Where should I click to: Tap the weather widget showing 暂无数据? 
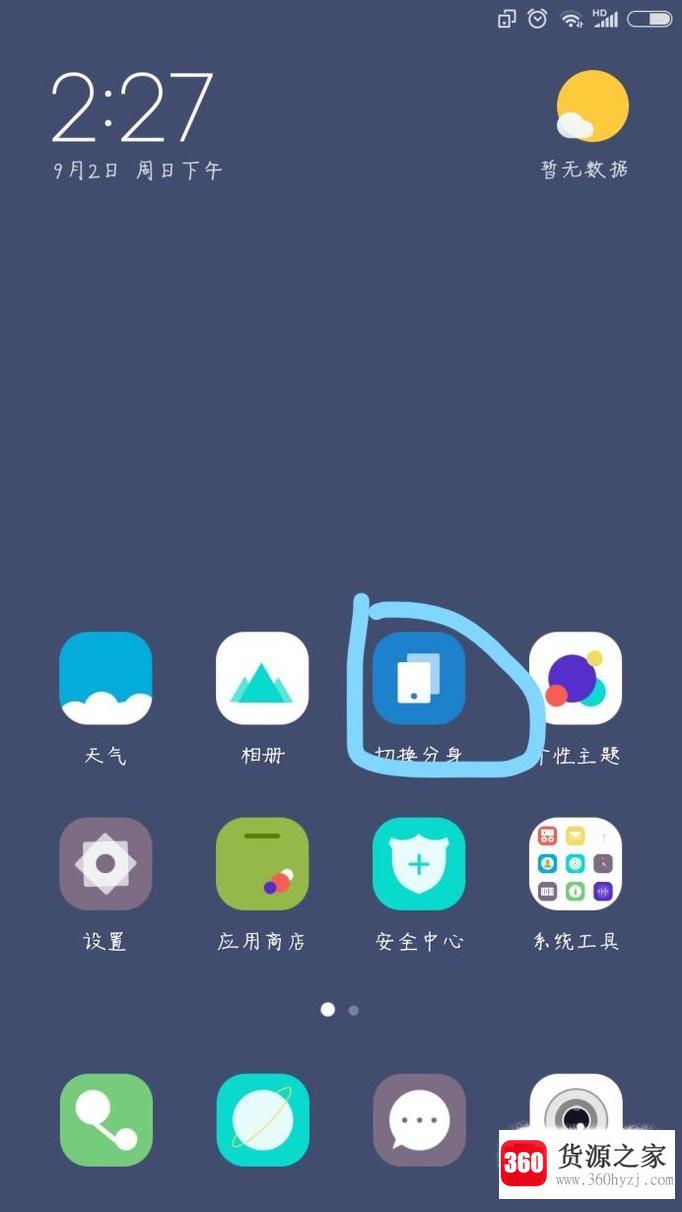[x=590, y=122]
